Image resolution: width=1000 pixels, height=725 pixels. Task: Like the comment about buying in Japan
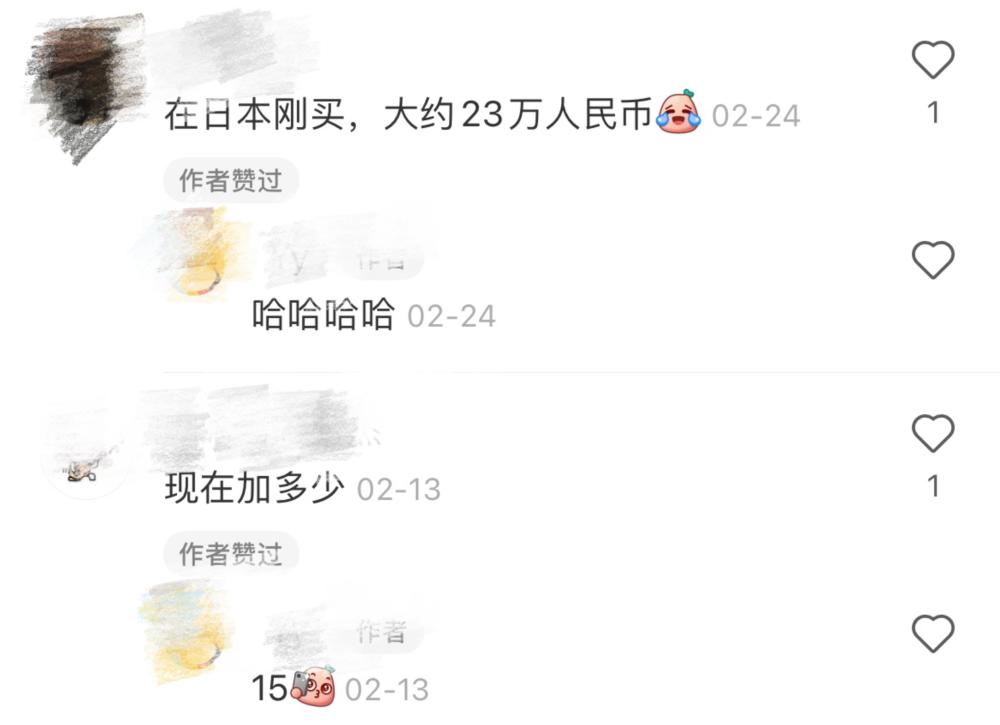(x=933, y=62)
